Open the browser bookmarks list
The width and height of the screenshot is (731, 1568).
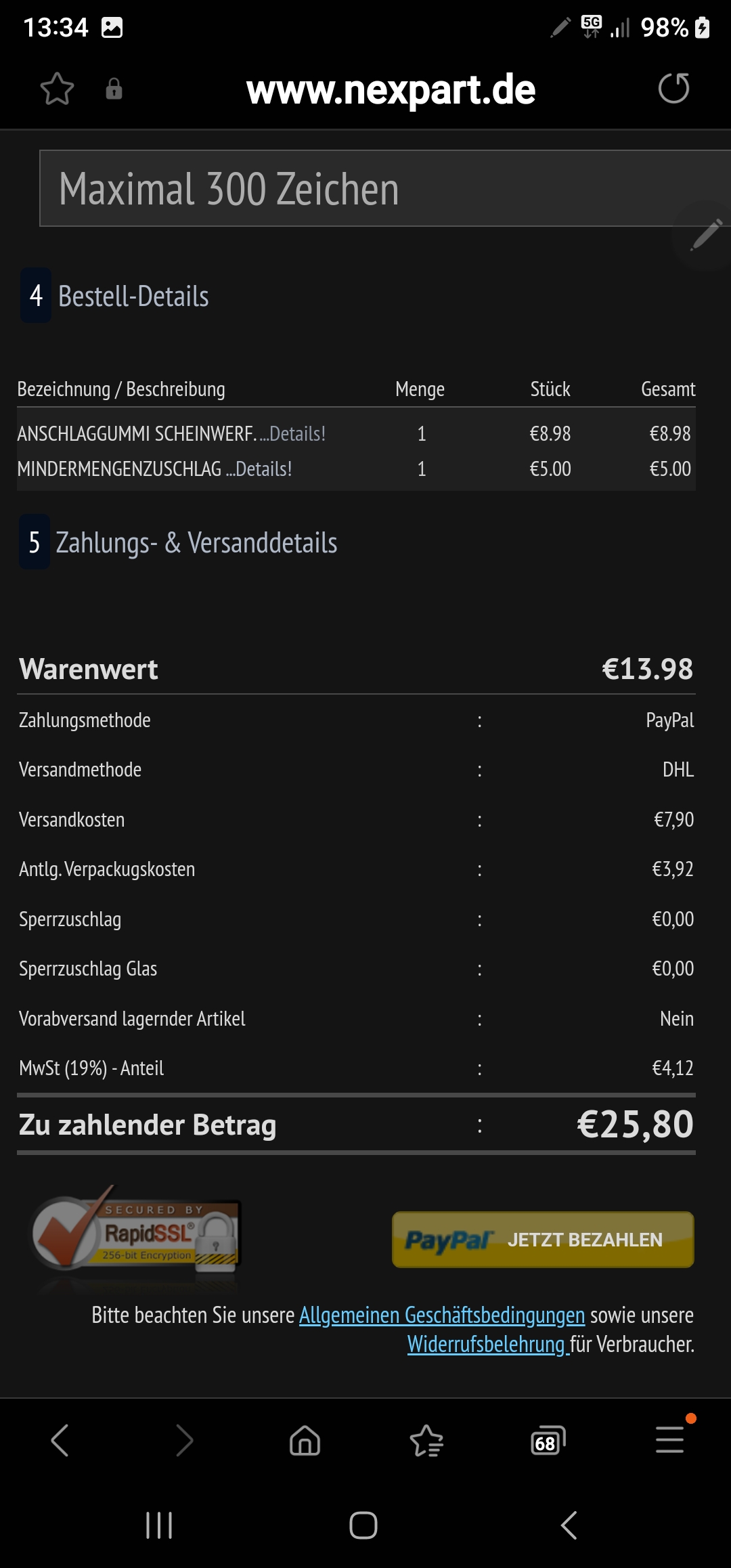pyautogui.click(x=426, y=1440)
